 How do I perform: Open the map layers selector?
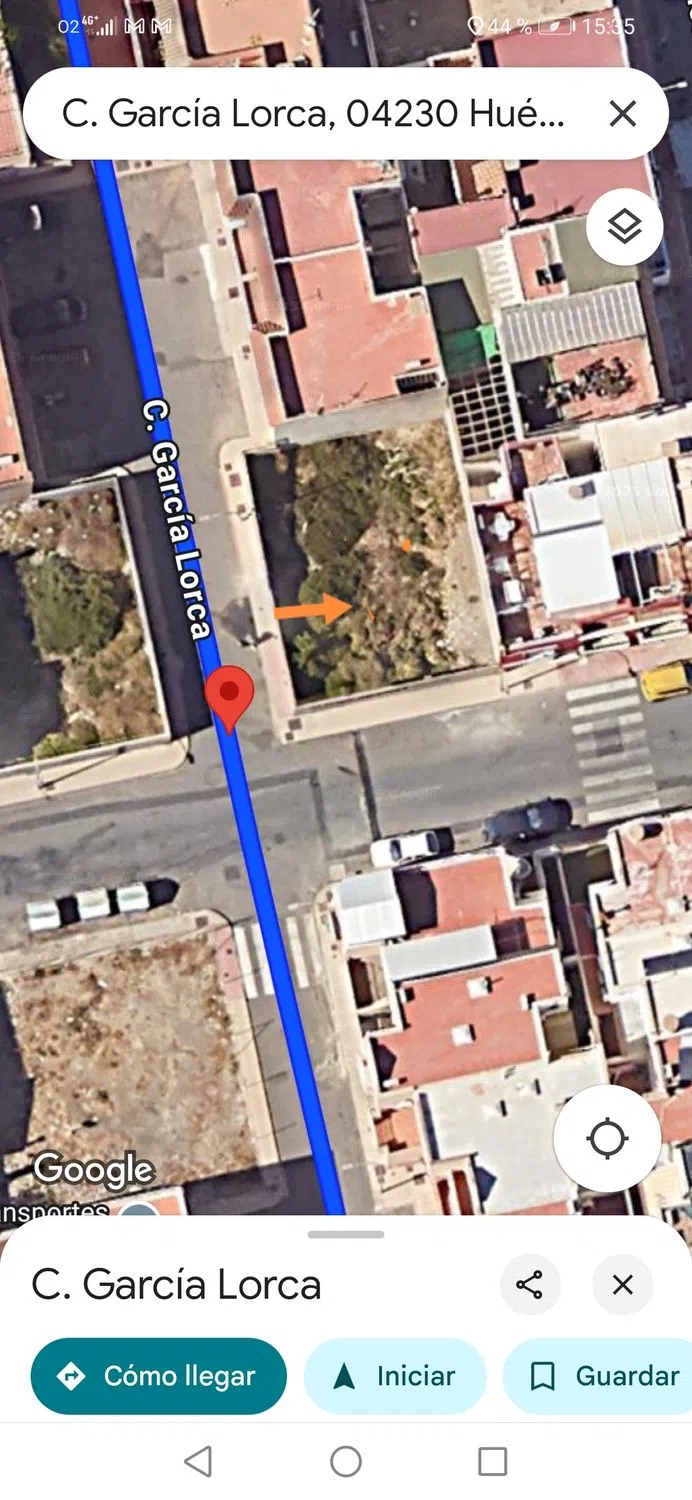pos(624,227)
